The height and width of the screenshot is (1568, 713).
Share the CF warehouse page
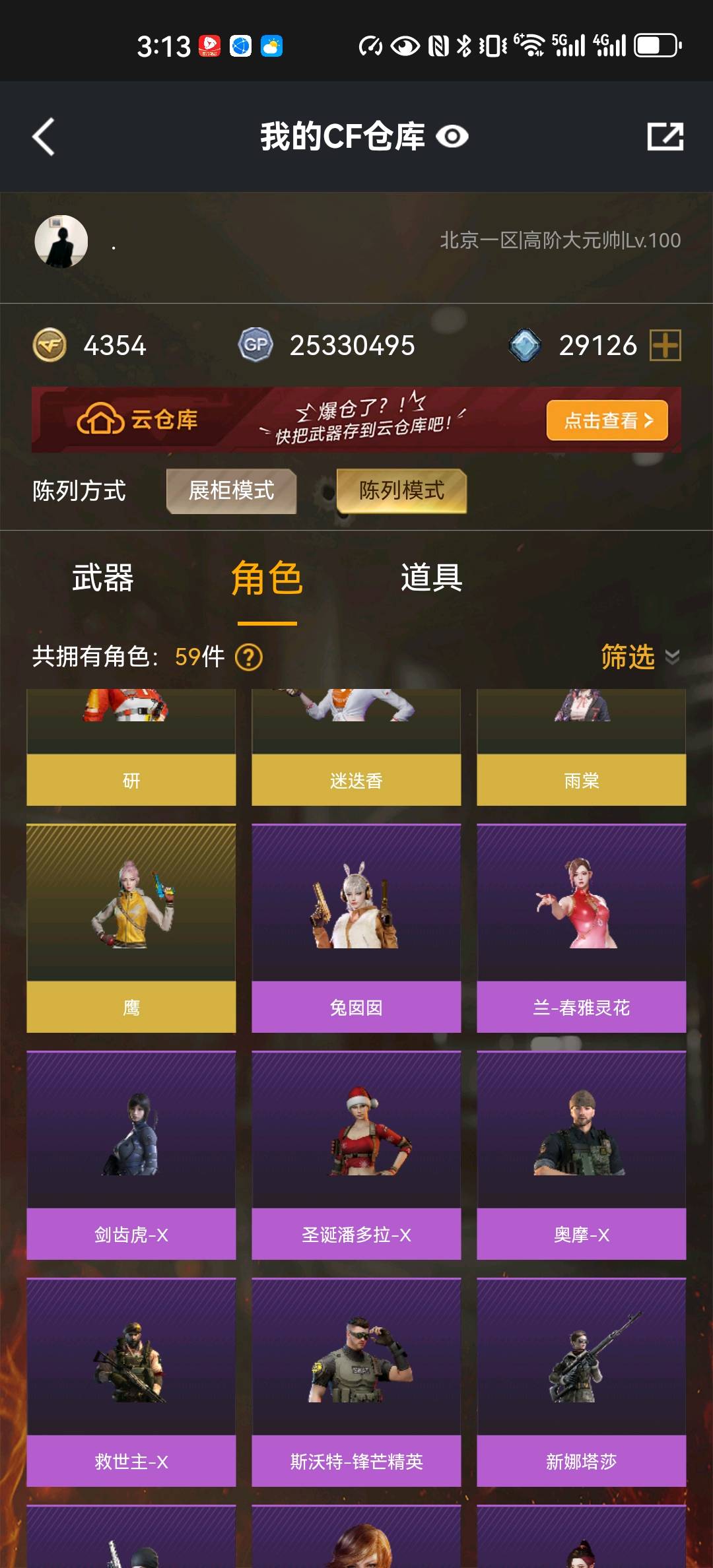[x=665, y=137]
